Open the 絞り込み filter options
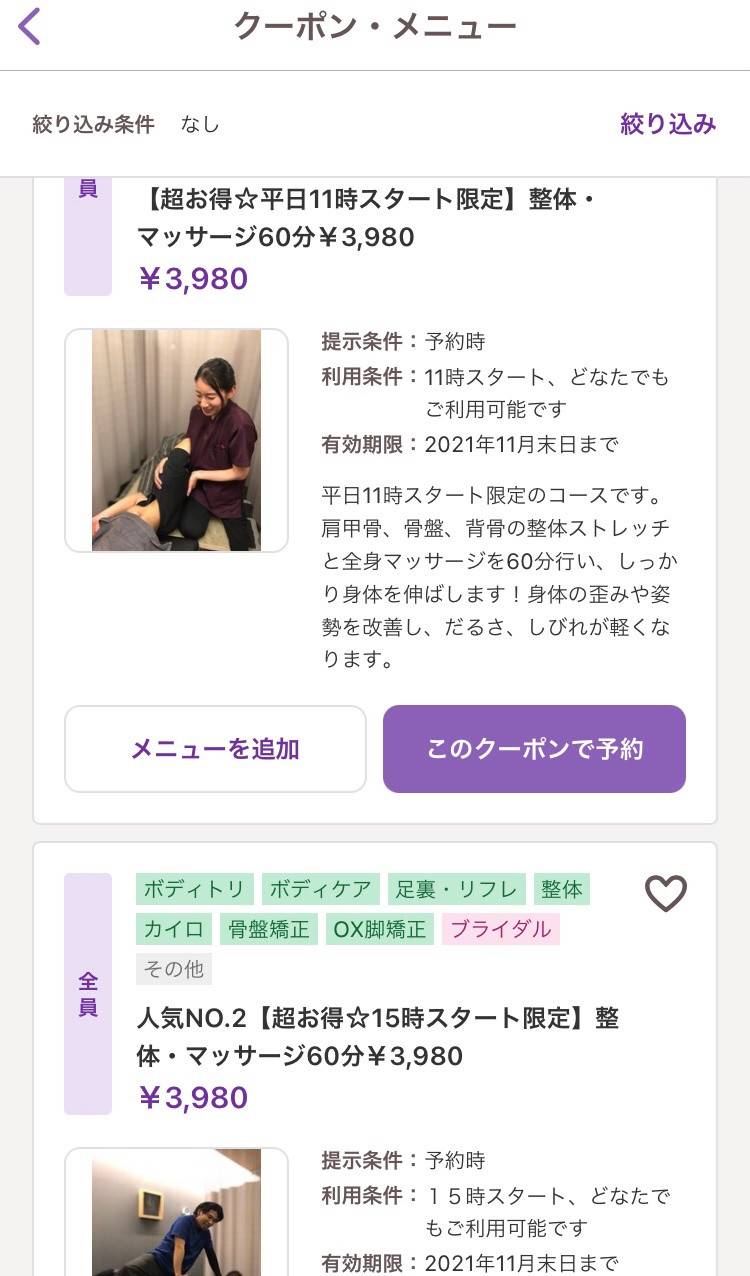This screenshot has height=1276, width=750. click(668, 124)
